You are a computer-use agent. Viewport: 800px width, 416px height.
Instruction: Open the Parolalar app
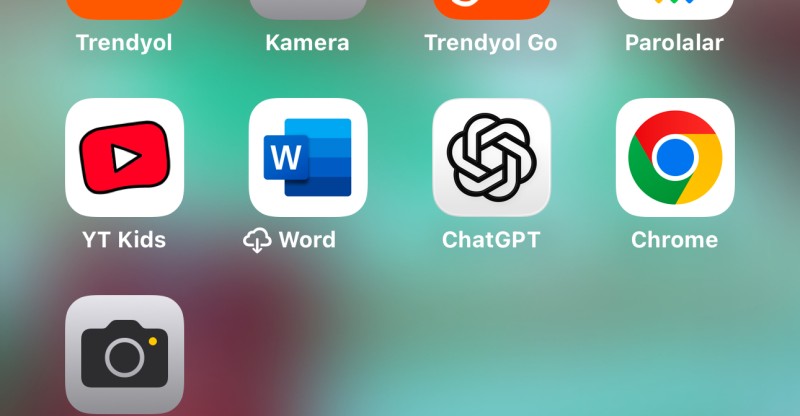(x=674, y=10)
